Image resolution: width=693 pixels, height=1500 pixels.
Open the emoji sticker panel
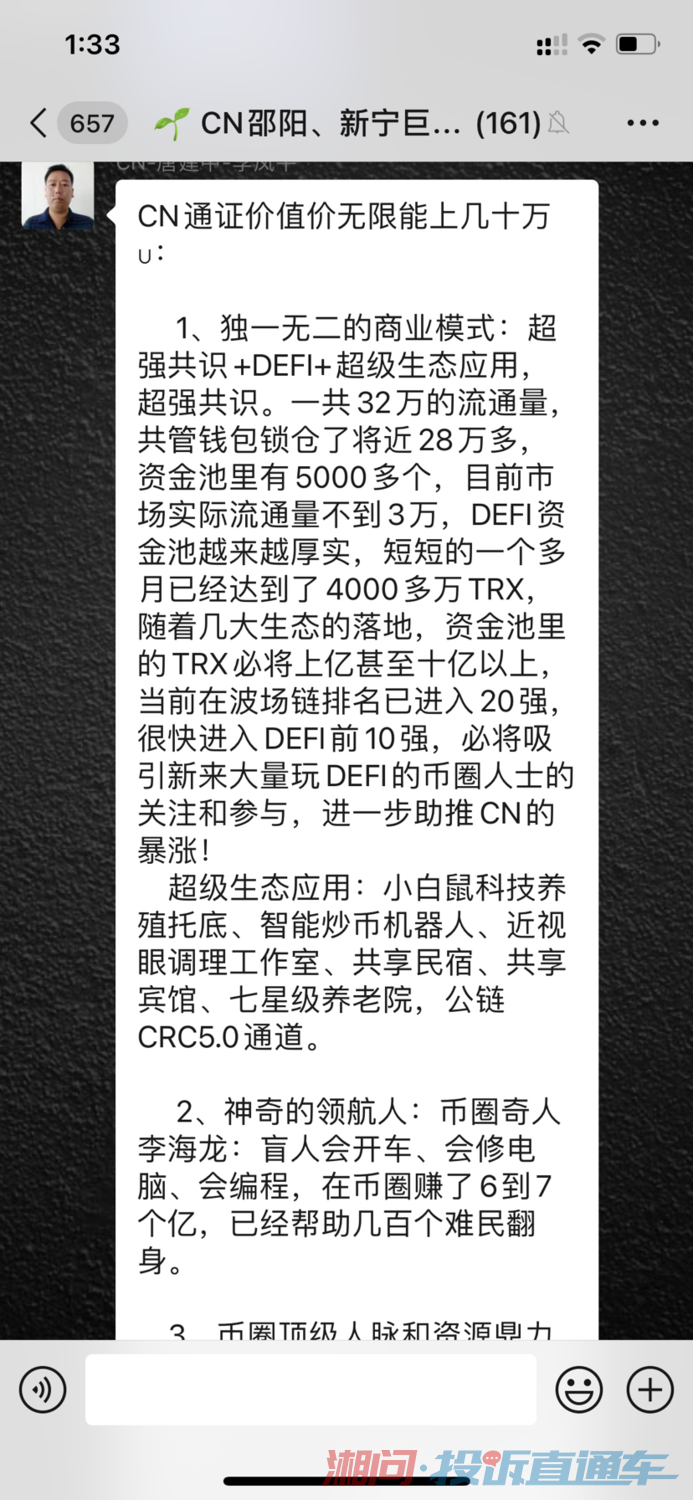[579, 1390]
